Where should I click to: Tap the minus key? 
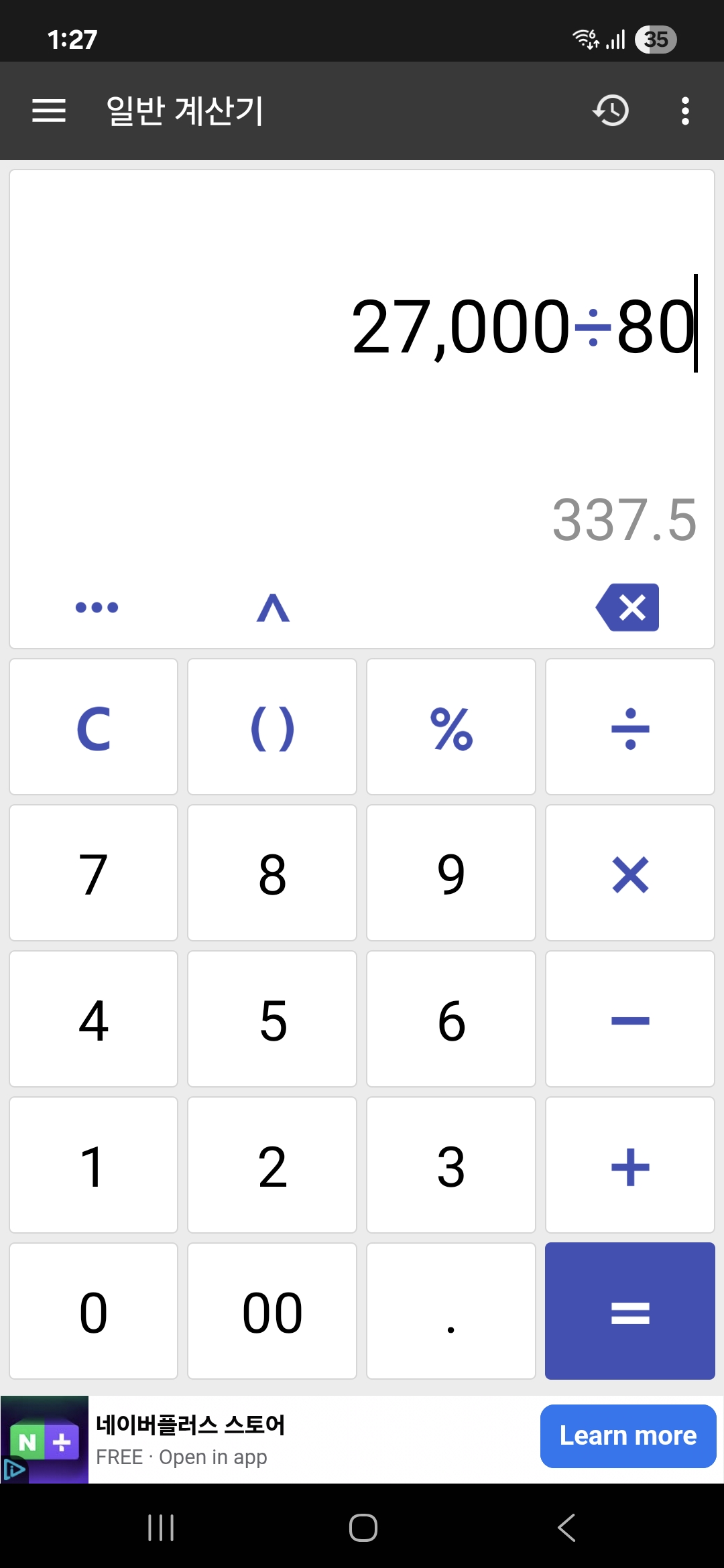(x=630, y=1019)
